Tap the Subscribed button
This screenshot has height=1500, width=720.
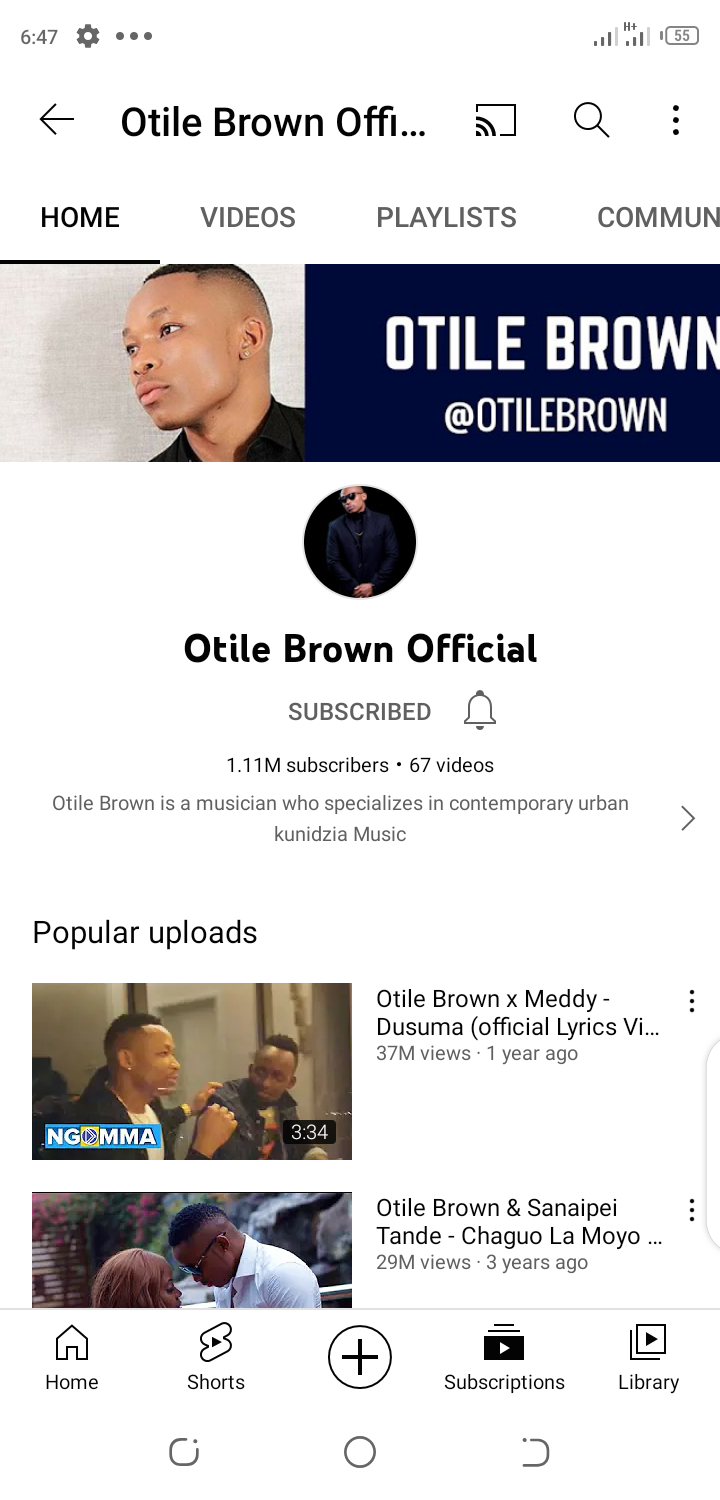pyautogui.click(x=359, y=712)
